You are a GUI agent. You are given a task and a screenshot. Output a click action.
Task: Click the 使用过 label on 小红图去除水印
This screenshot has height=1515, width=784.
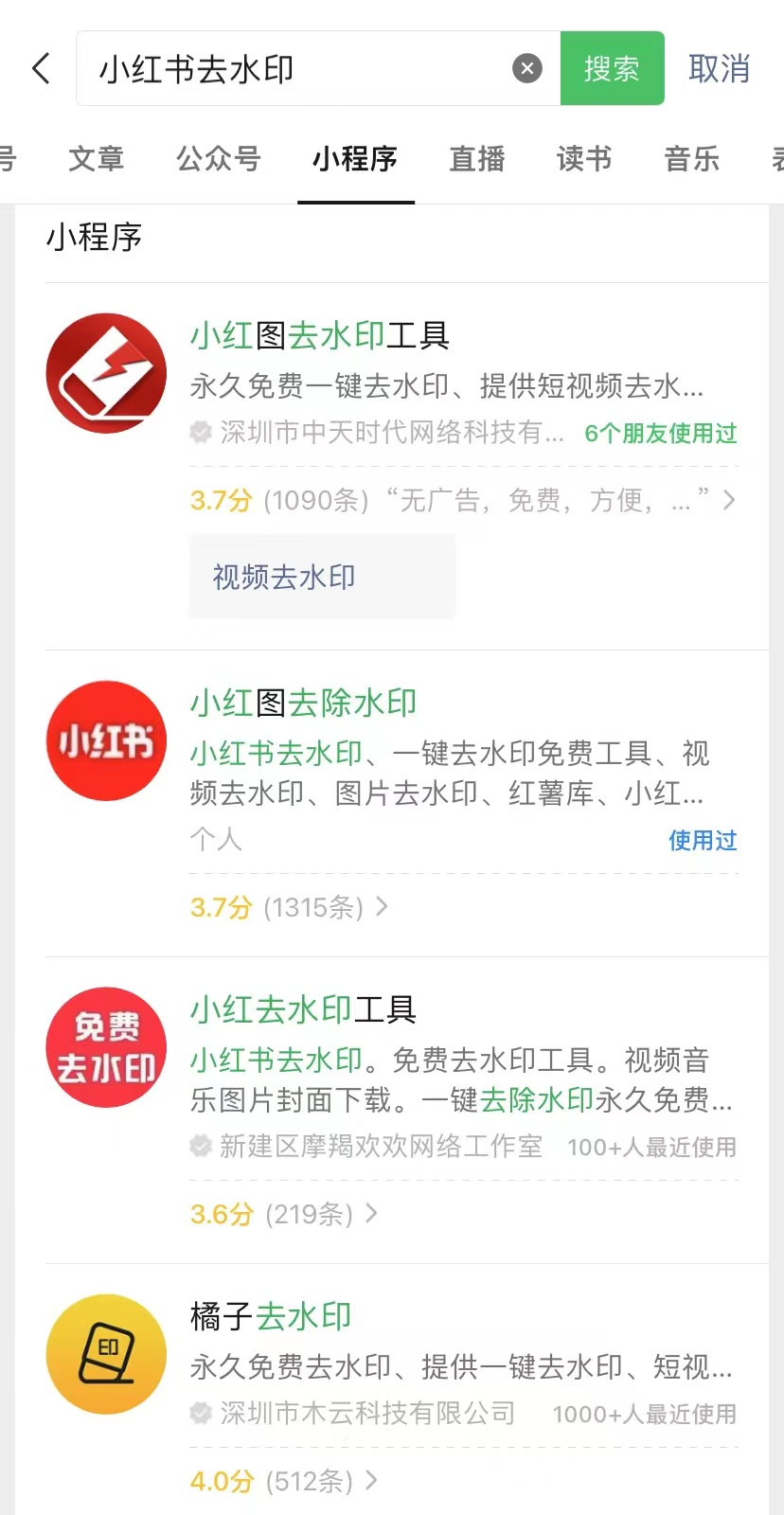tap(704, 840)
